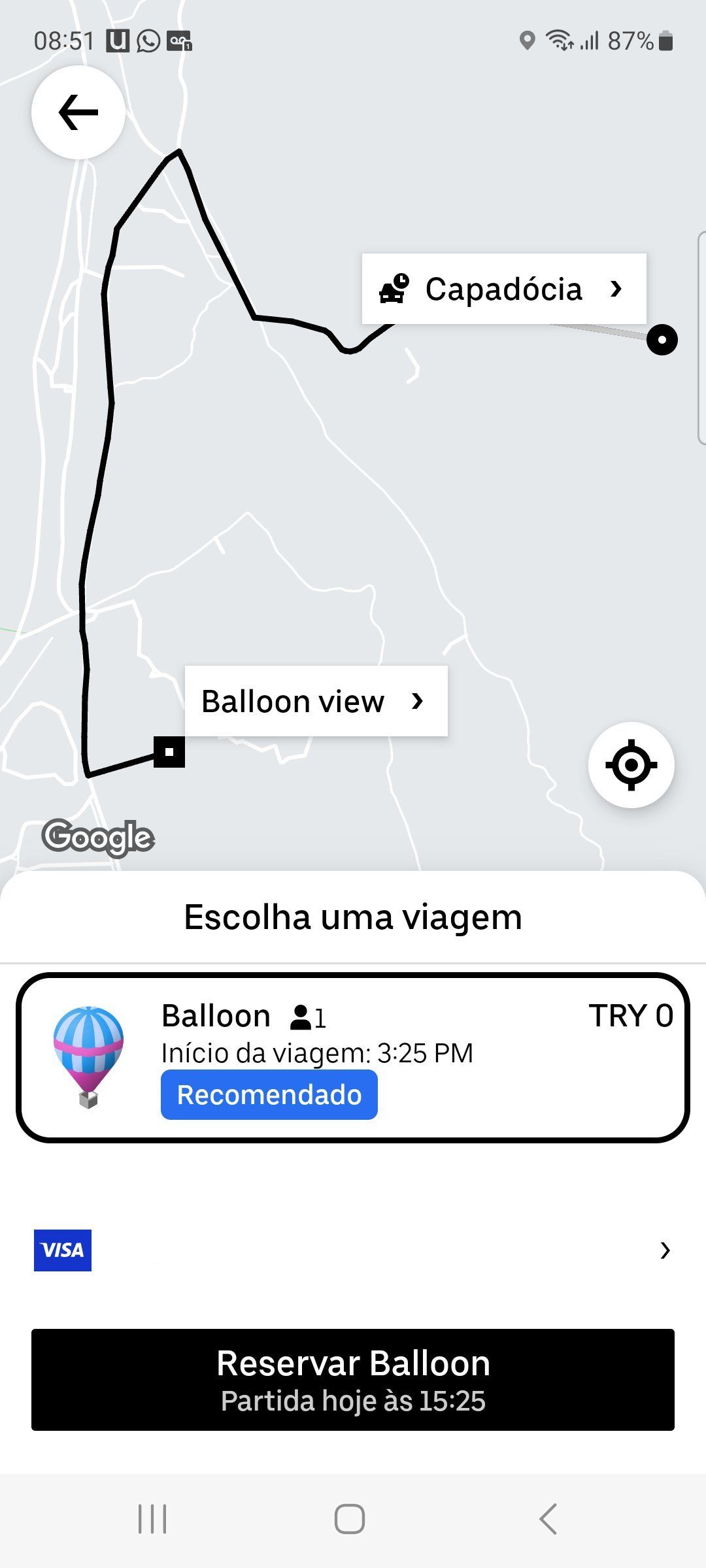The height and width of the screenshot is (1568, 706).
Task: Open recent apps from navigation bar
Action: (152, 1518)
